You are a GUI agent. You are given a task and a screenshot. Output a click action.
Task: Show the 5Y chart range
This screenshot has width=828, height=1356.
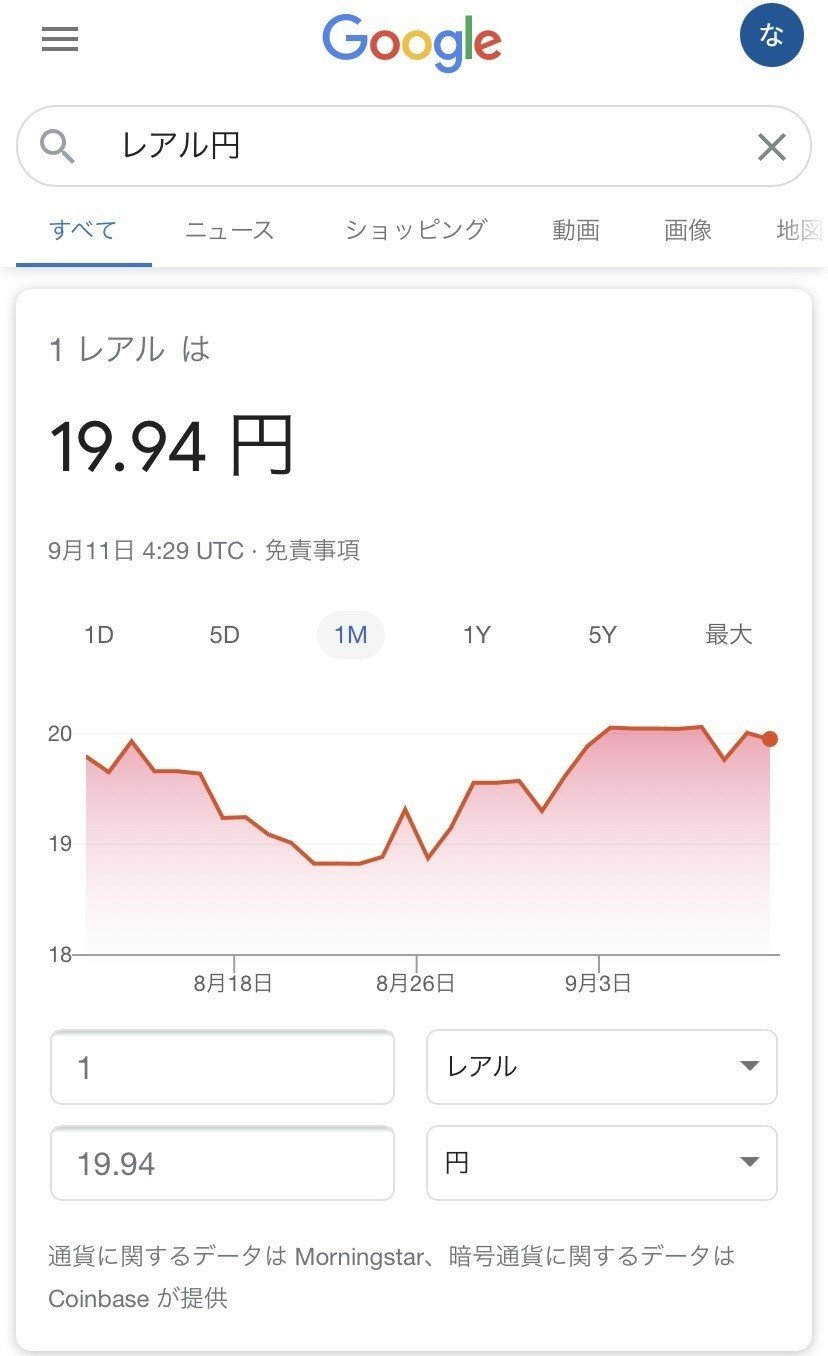602,635
